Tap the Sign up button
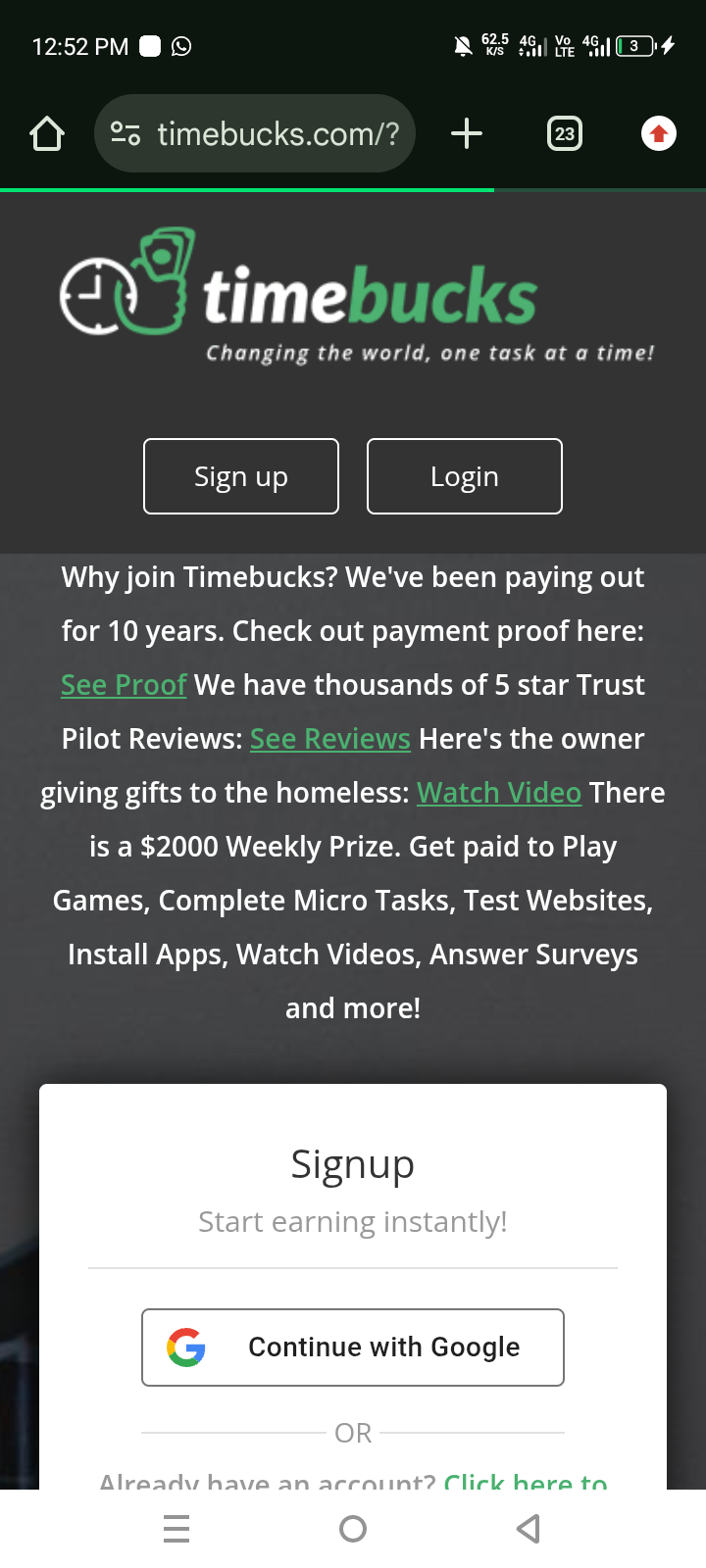The image size is (706, 1568). point(241,476)
